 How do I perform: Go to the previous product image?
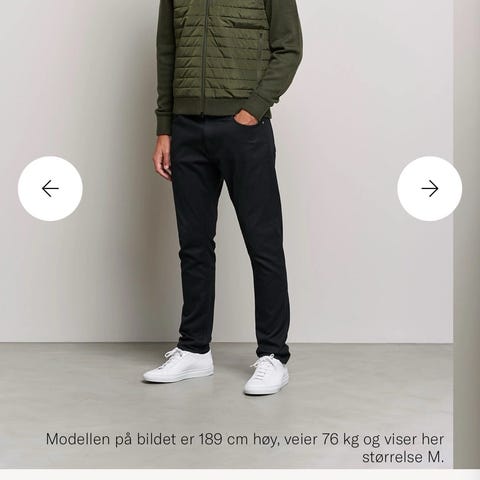click(50, 188)
